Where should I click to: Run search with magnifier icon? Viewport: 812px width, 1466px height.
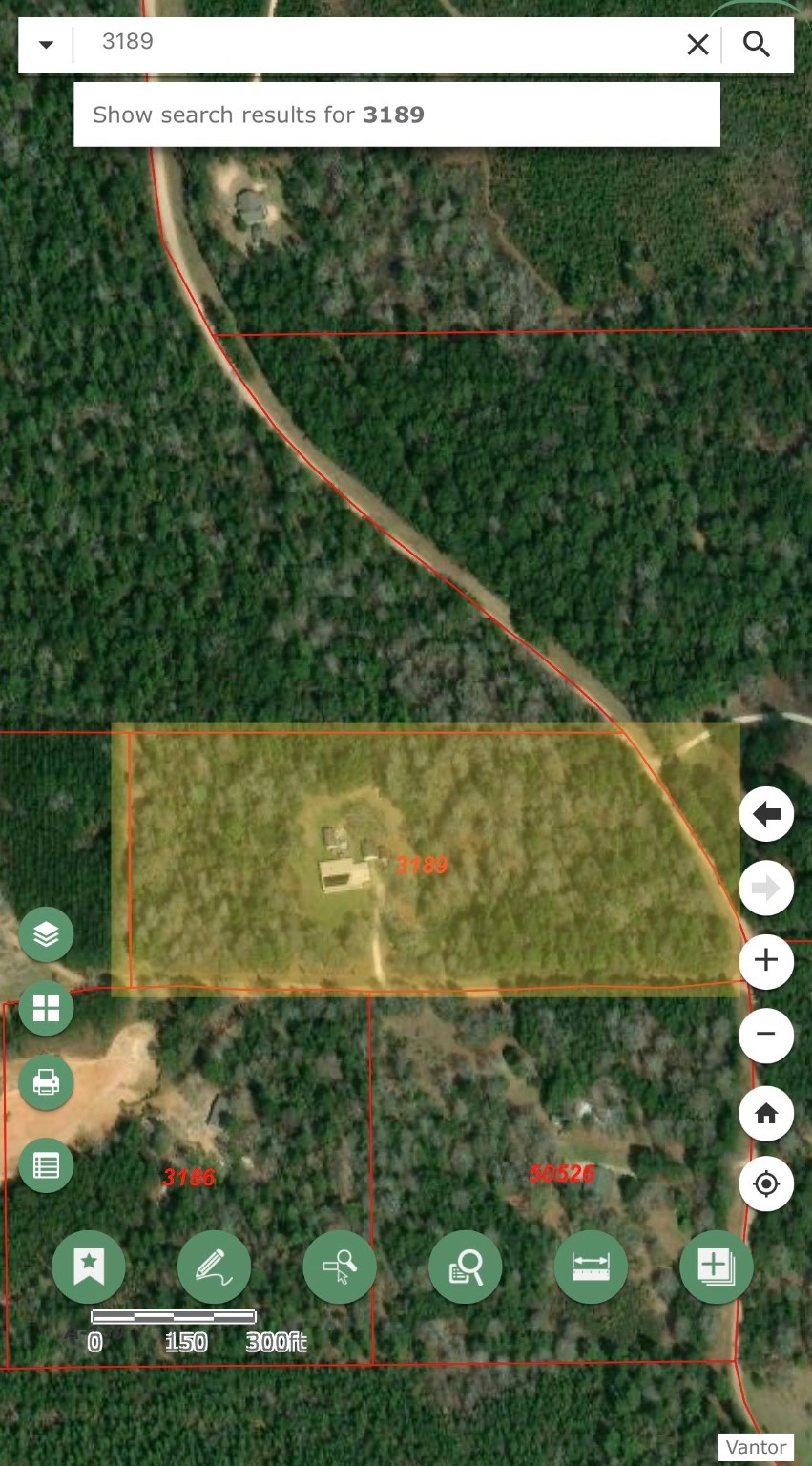[757, 45]
